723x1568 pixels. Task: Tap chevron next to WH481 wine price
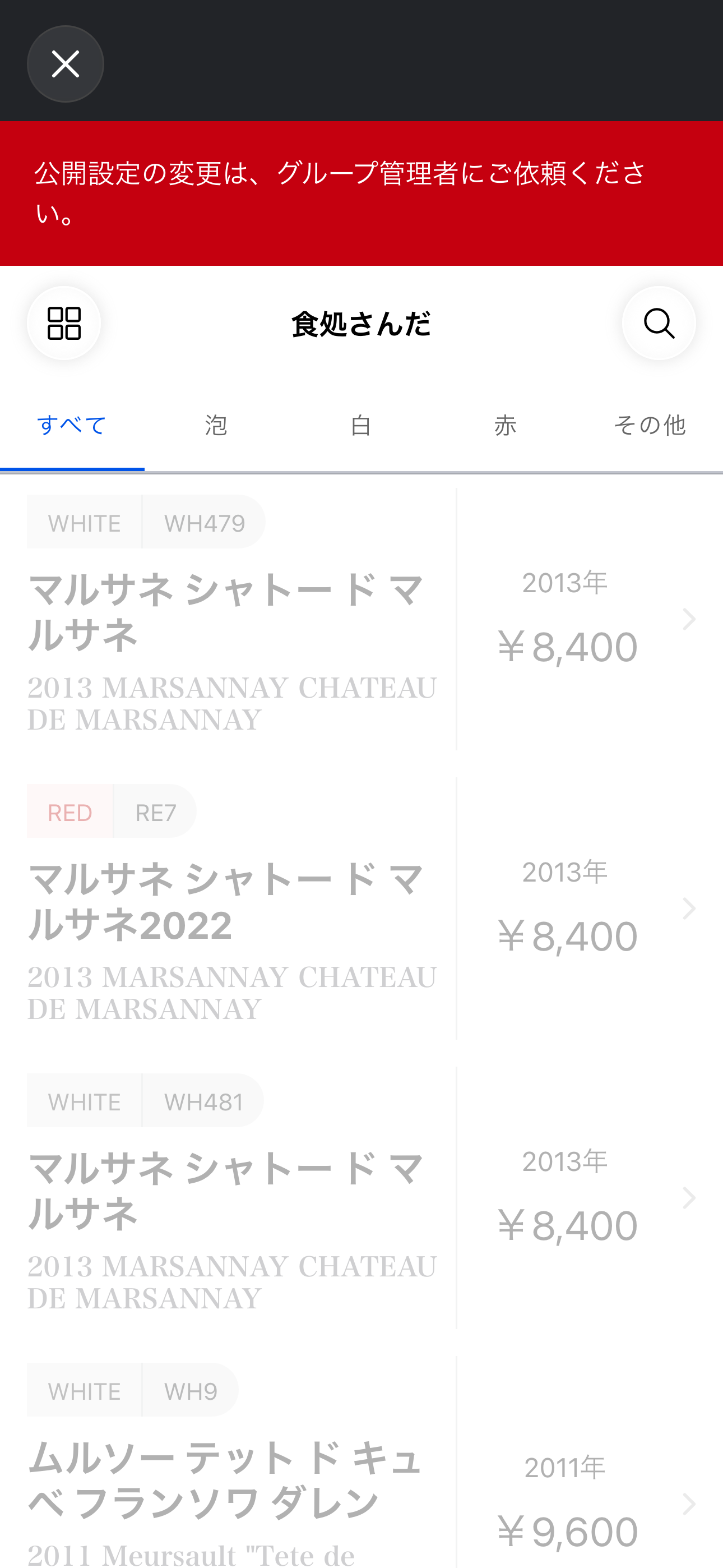(x=688, y=1198)
